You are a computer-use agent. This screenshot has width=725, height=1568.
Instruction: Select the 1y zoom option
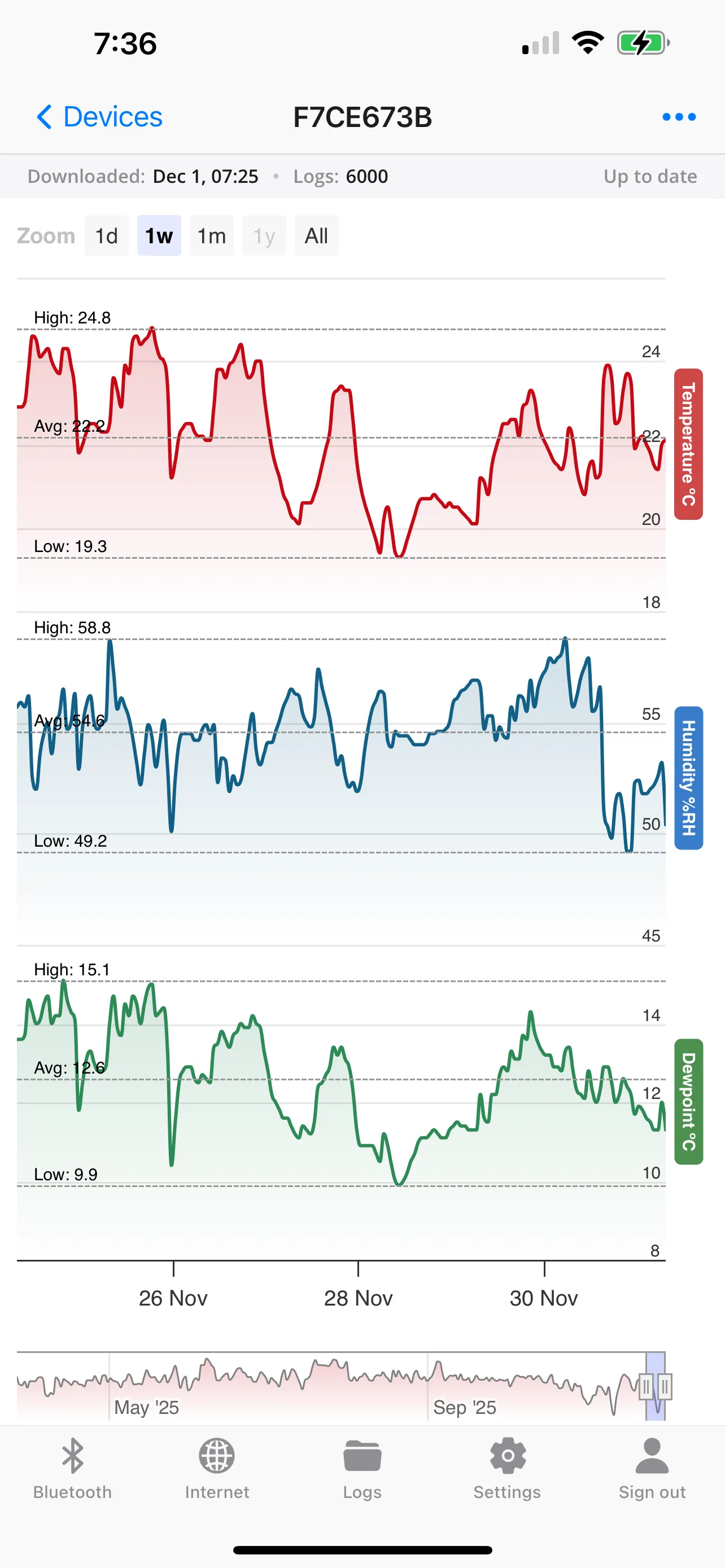[264, 235]
